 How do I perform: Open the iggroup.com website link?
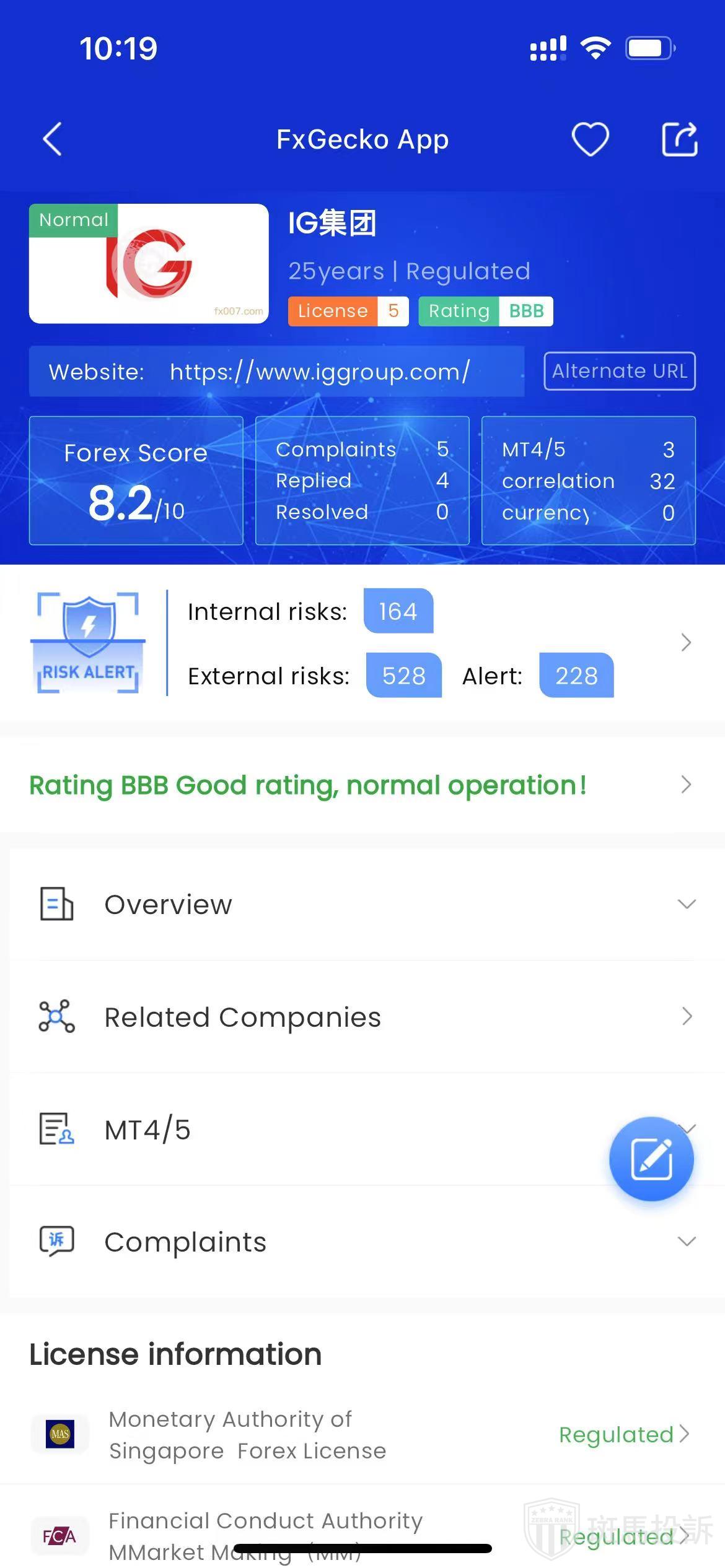click(320, 372)
